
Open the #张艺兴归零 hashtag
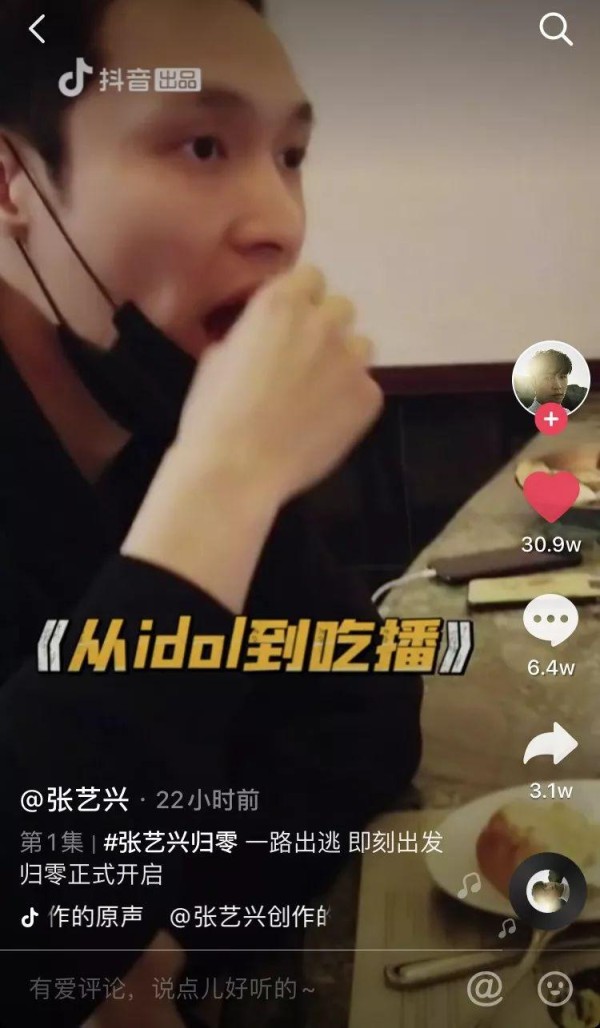pos(170,842)
